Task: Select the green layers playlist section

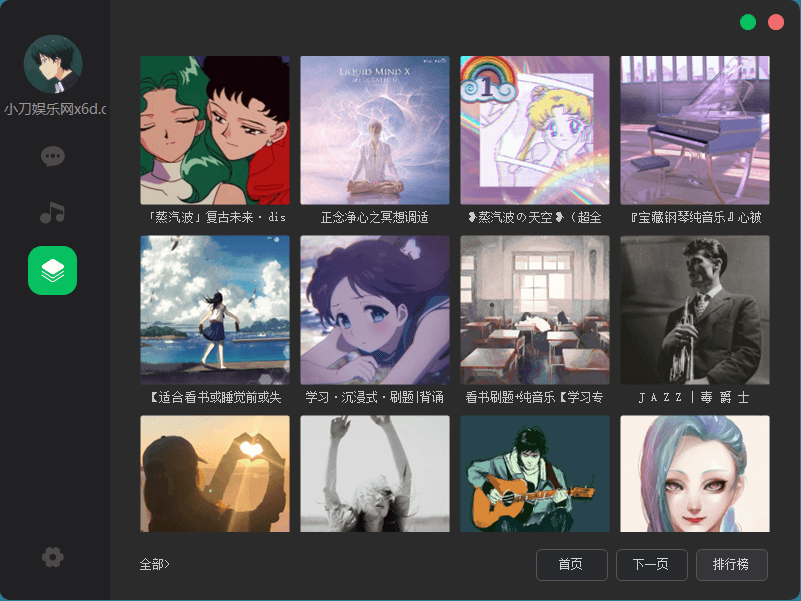Action: pos(53,270)
